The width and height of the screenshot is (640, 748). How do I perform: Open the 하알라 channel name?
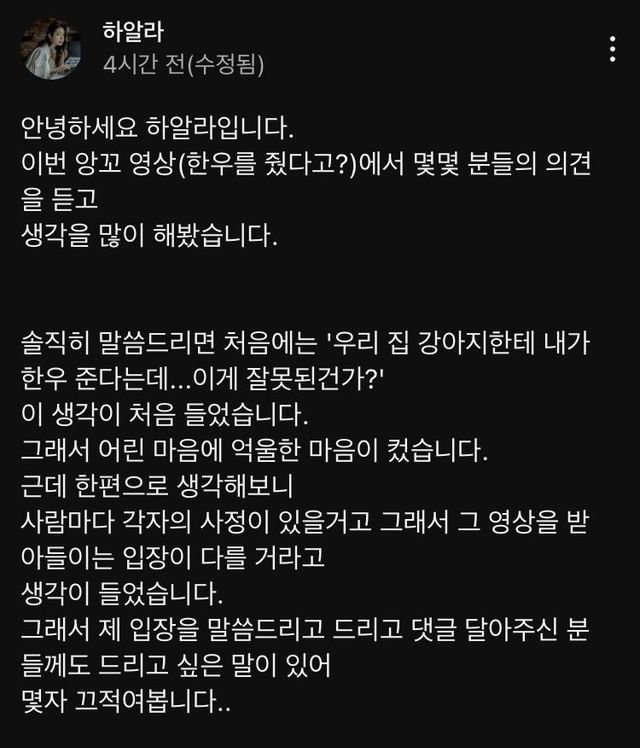133,32
